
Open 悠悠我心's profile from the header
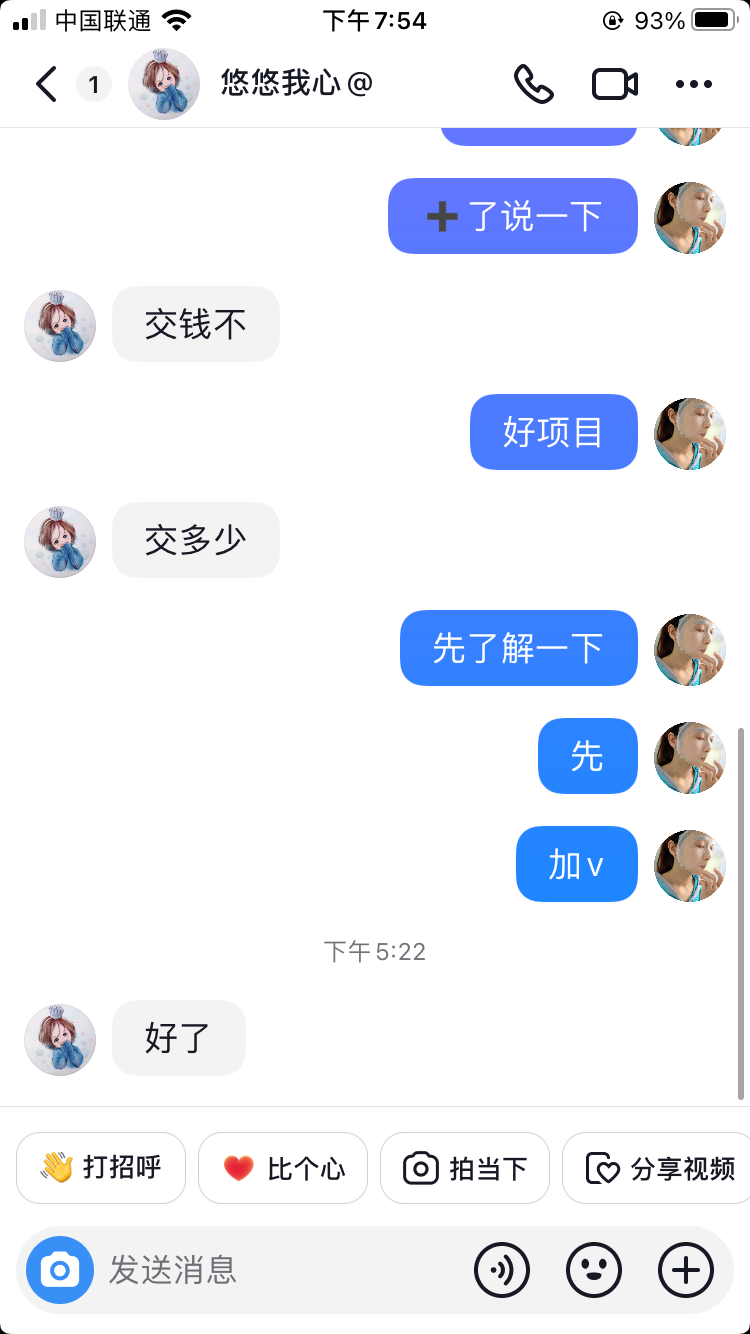(164, 84)
